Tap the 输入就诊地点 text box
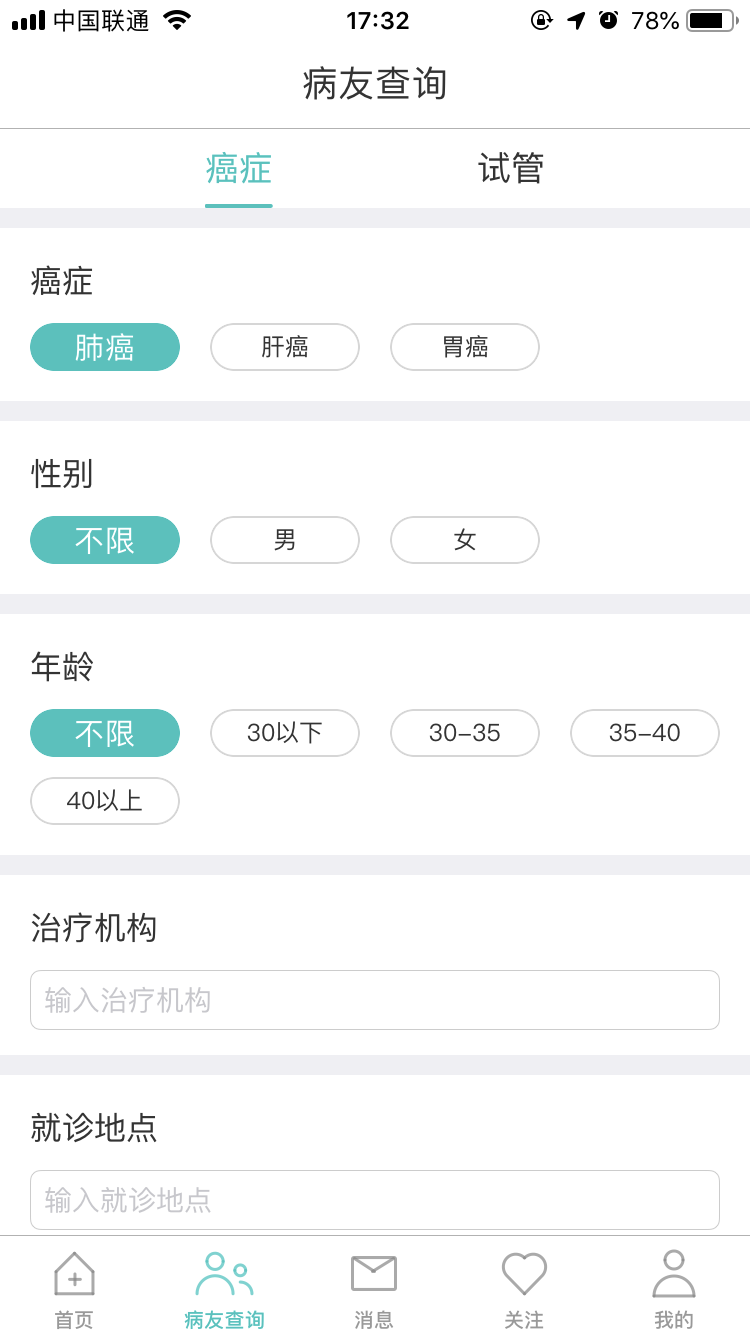The image size is (750, 1334). click(x=375, y=1200)
